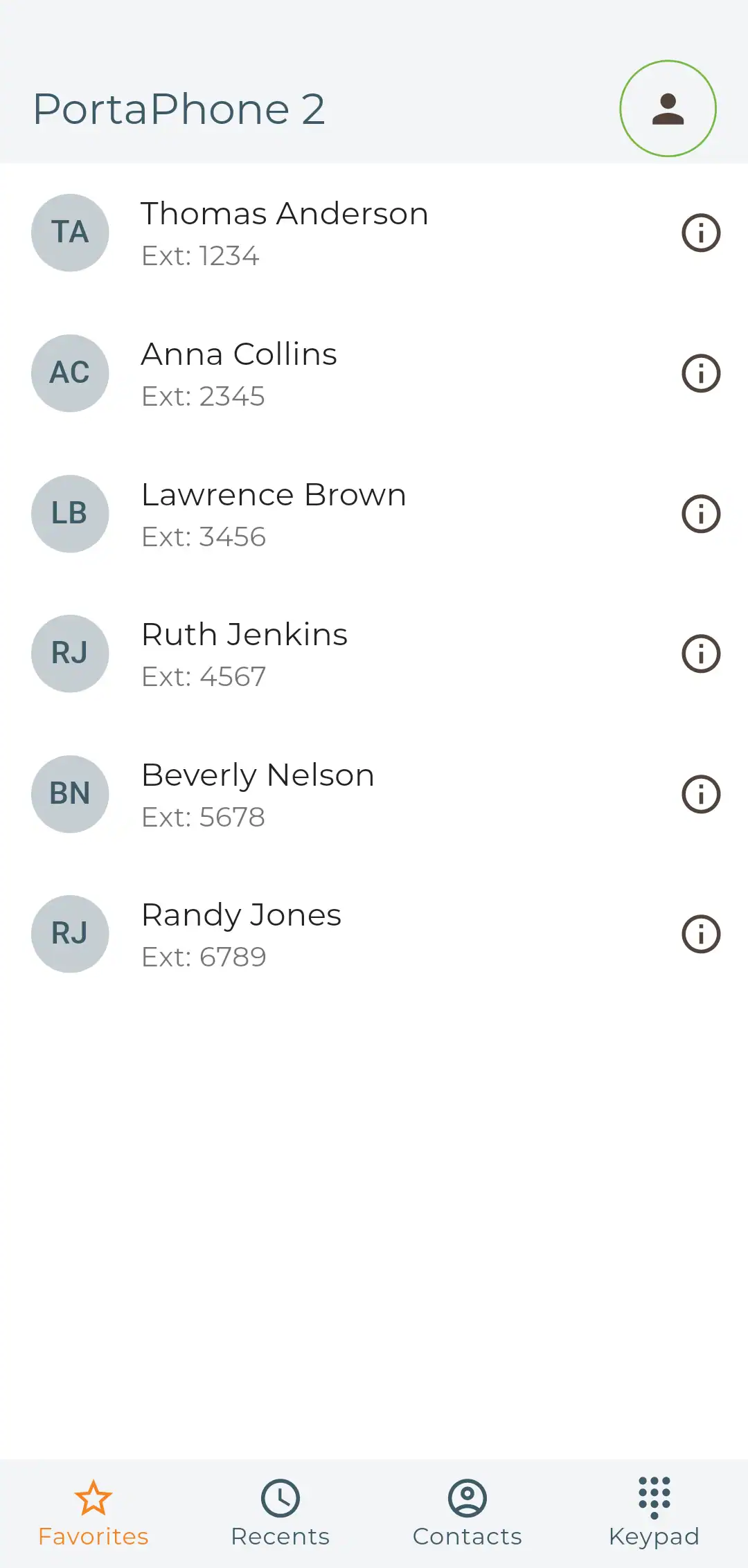Tap the info icon beside Beverly Nelson
This screenshot has width=748, height=1568.
[x=701, y=795]
